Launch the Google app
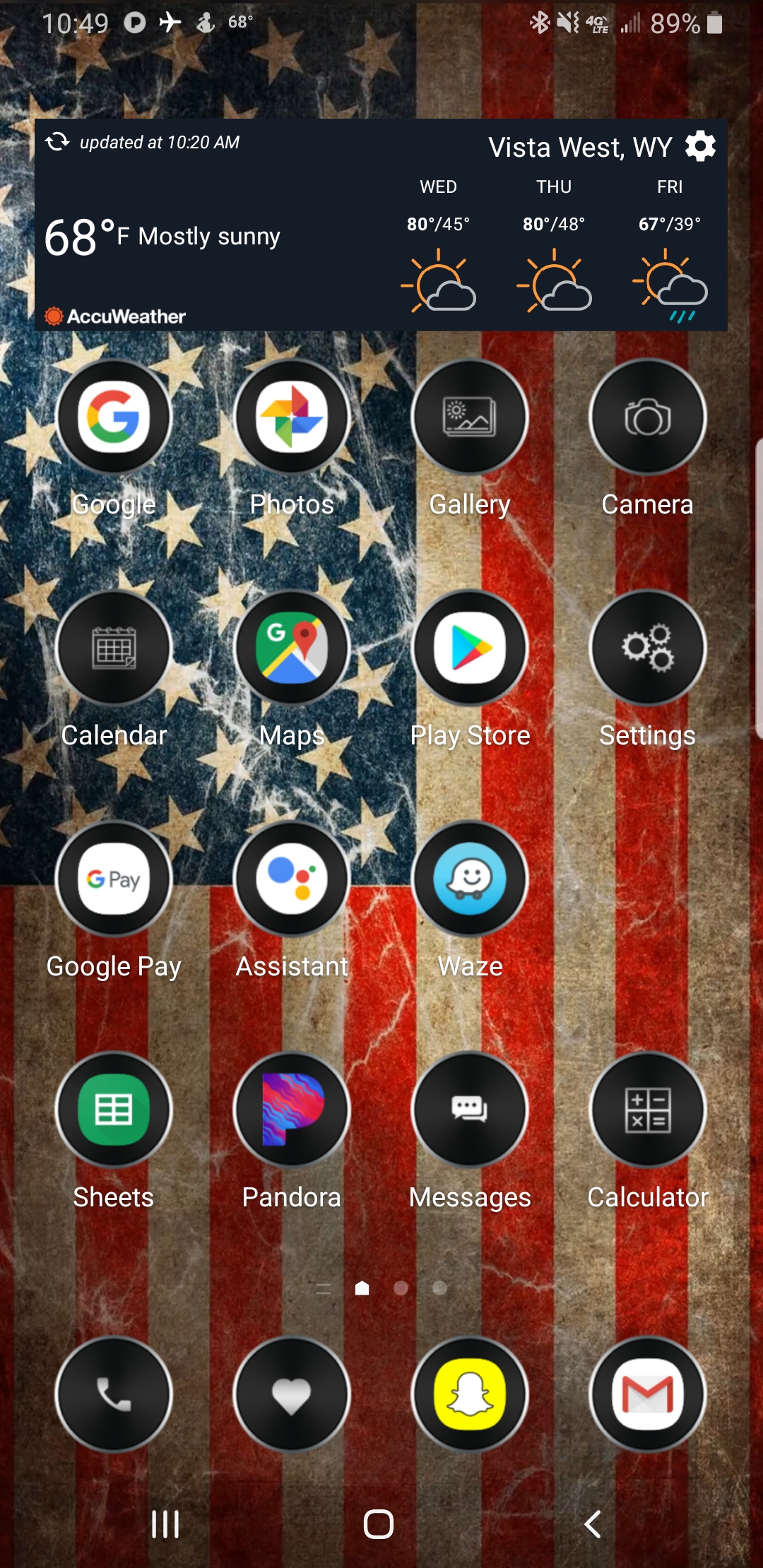The image size is (763, 1568). (x=114, y=417)
